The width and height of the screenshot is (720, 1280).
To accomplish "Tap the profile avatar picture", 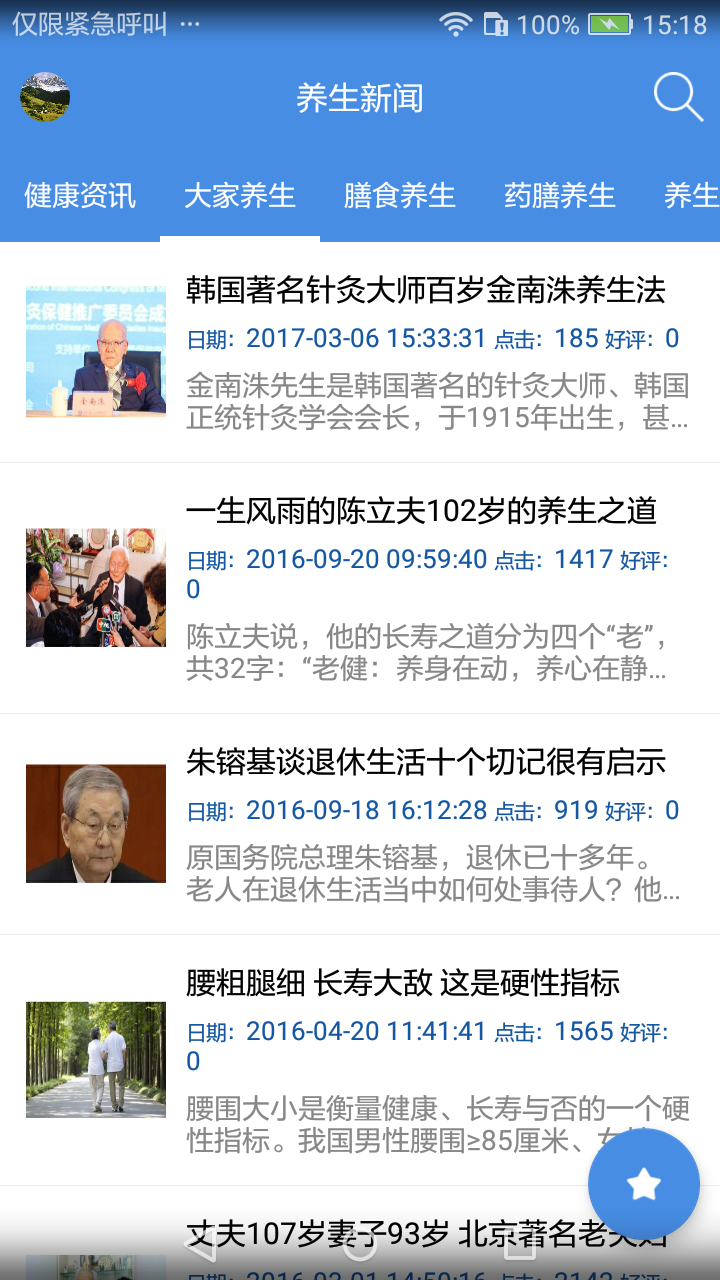I will pyautogui.click(x=45, y=97).
